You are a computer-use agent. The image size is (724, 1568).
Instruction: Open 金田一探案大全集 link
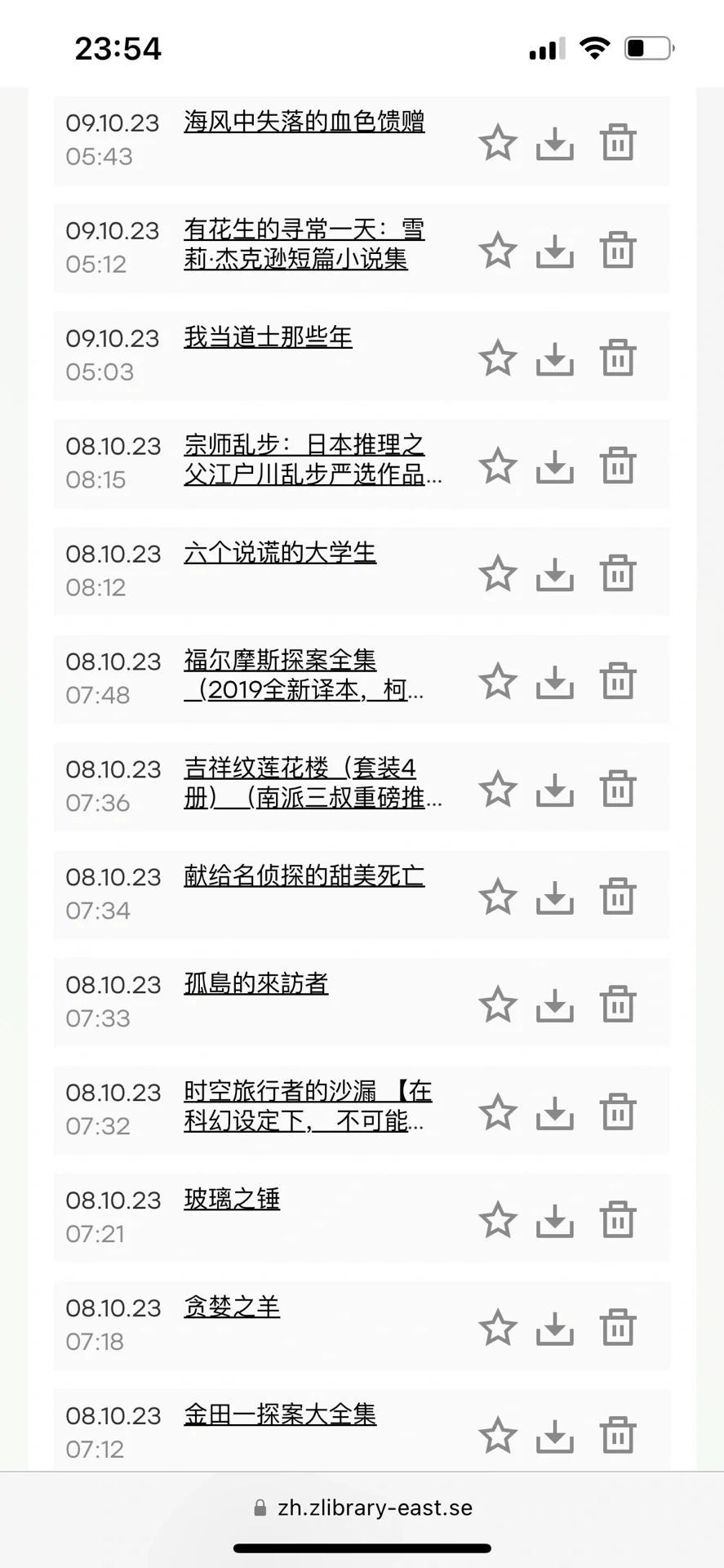click(x=280, y=1415)
